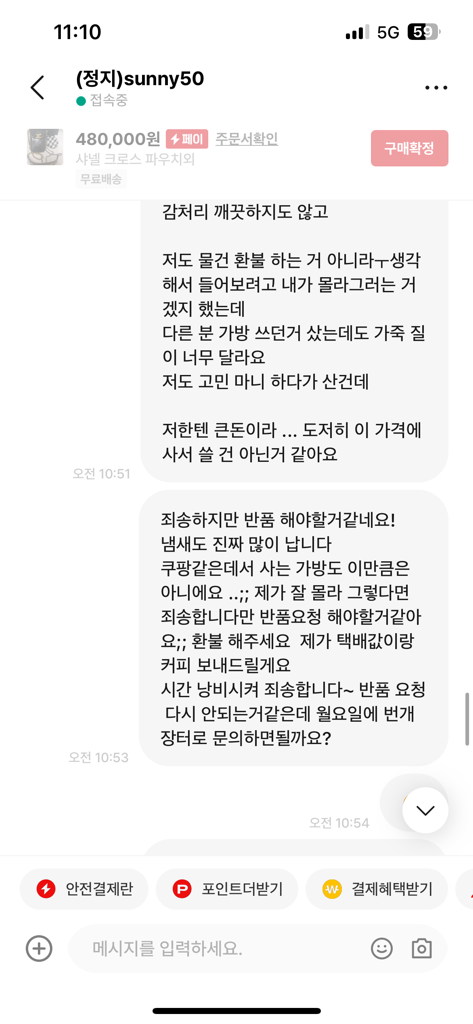473x1024 pixels.
Task: Open the 샤넬 크로스 파우치 product thumbnail
Action: tap(45, 148)
